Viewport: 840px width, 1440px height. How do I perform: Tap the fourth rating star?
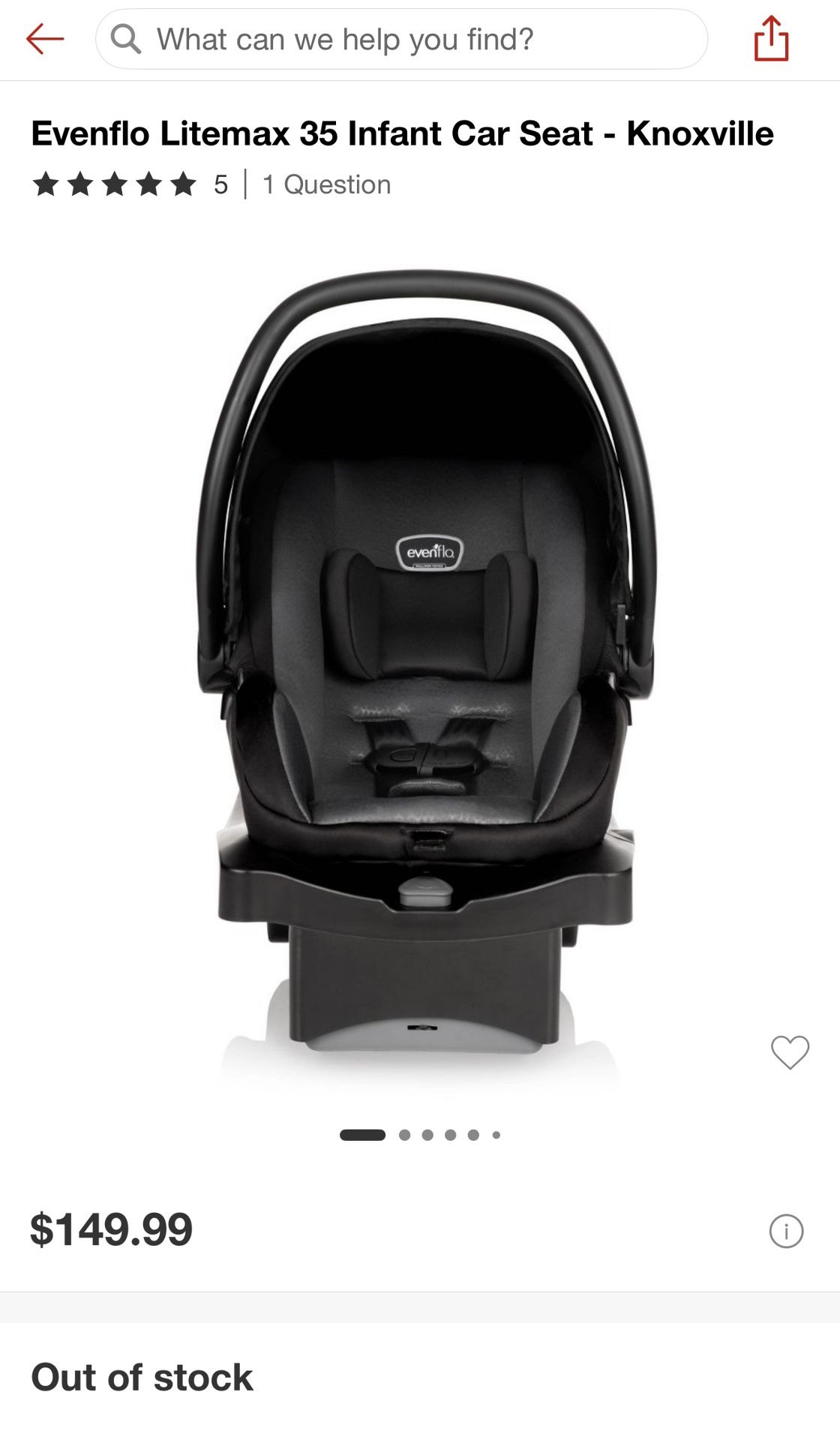[x=150, y=184]
